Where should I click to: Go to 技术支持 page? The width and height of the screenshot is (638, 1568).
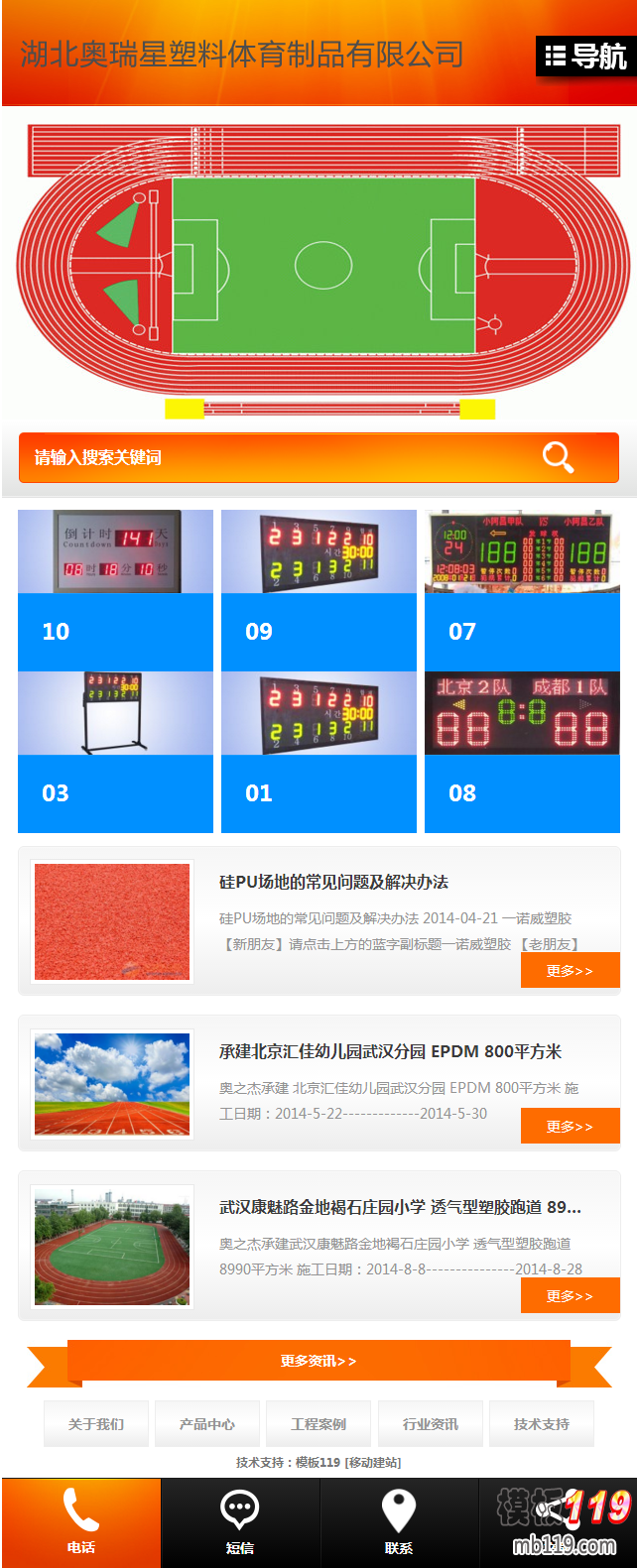pyautogui.click(x=542, y=1424)
